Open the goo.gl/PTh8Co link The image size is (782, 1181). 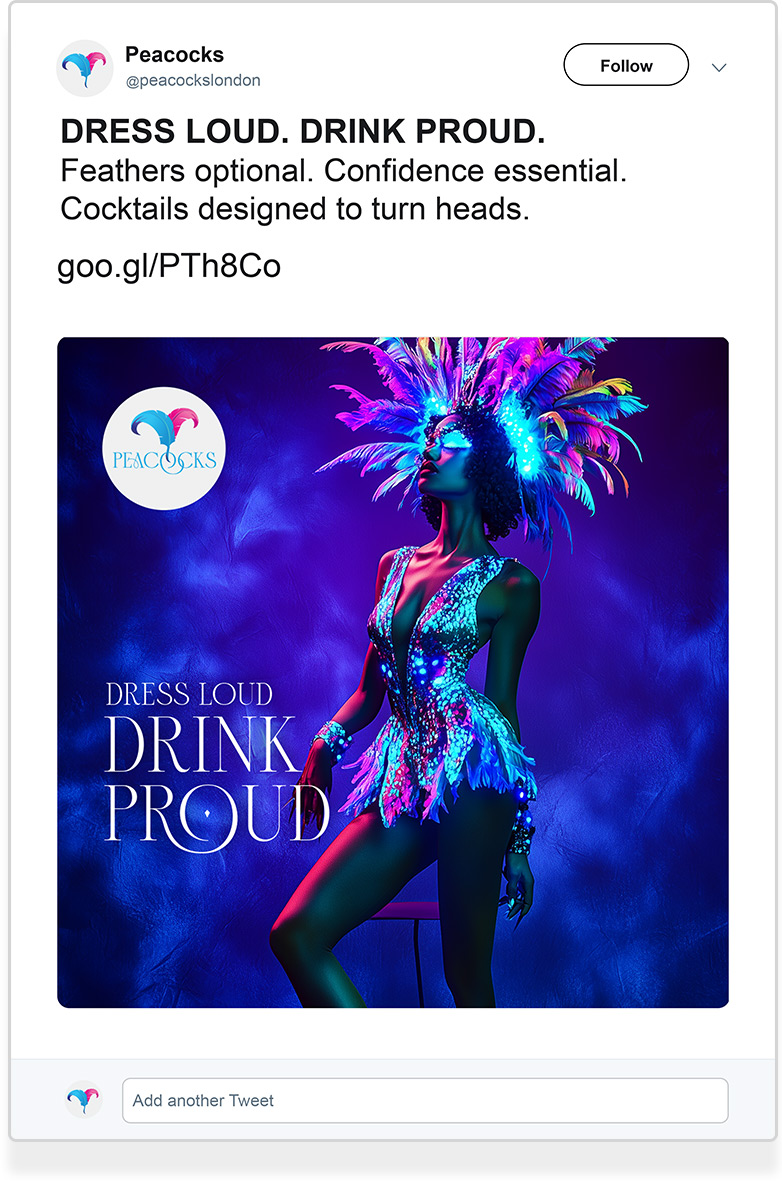click(x=169, y=267)
